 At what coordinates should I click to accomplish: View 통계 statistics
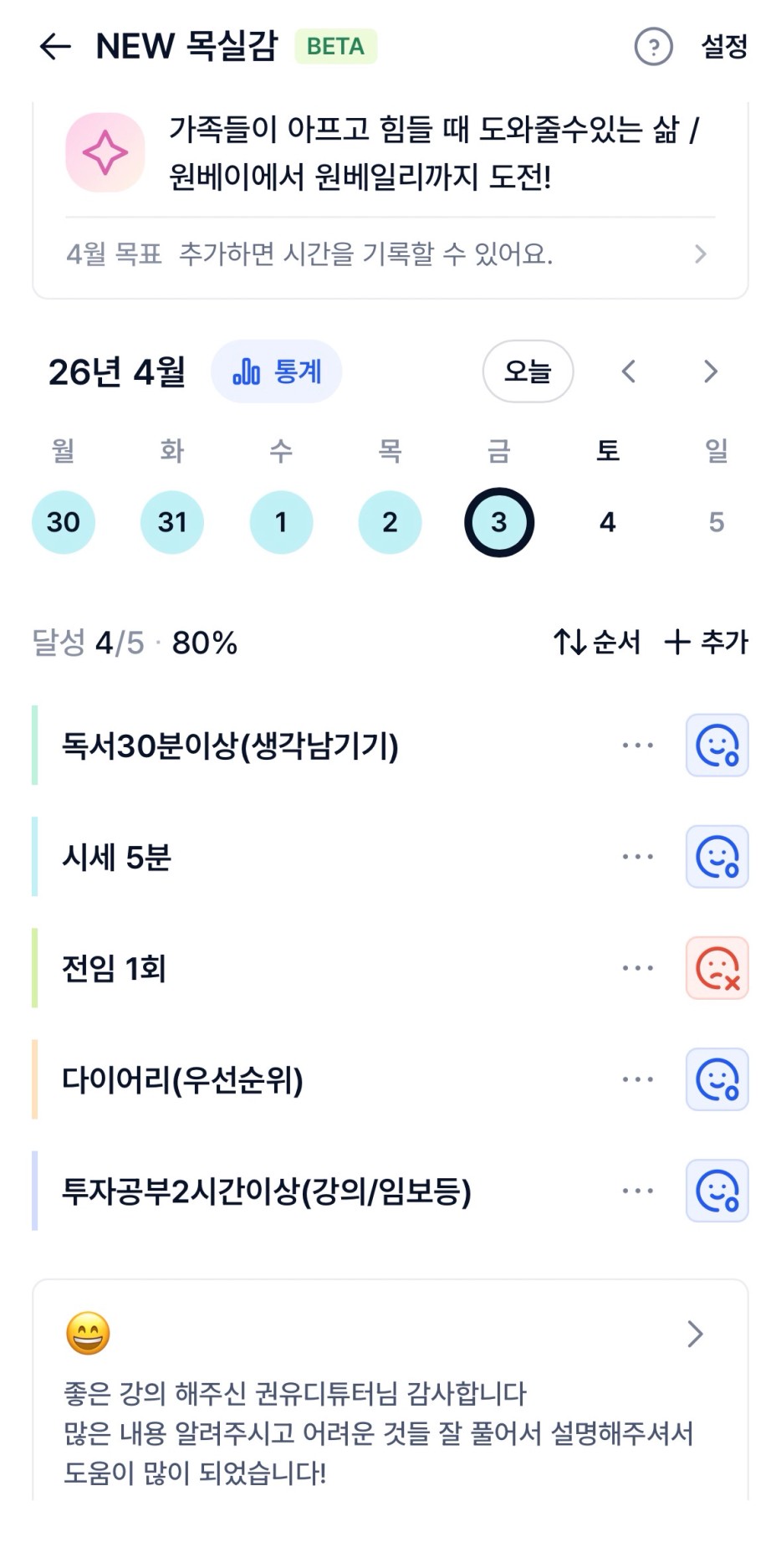(277, 372)
